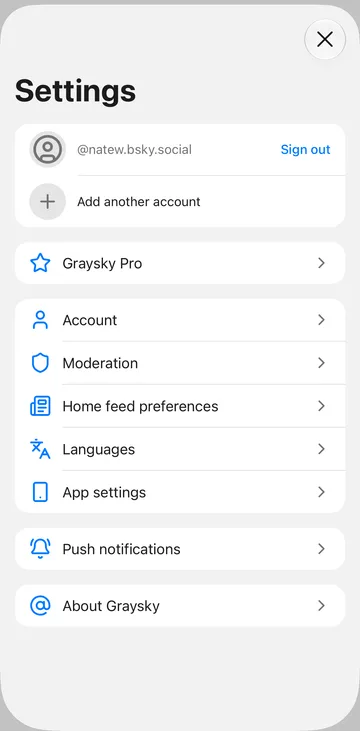
Task: Open Account settings
Action: pos(180,320)
